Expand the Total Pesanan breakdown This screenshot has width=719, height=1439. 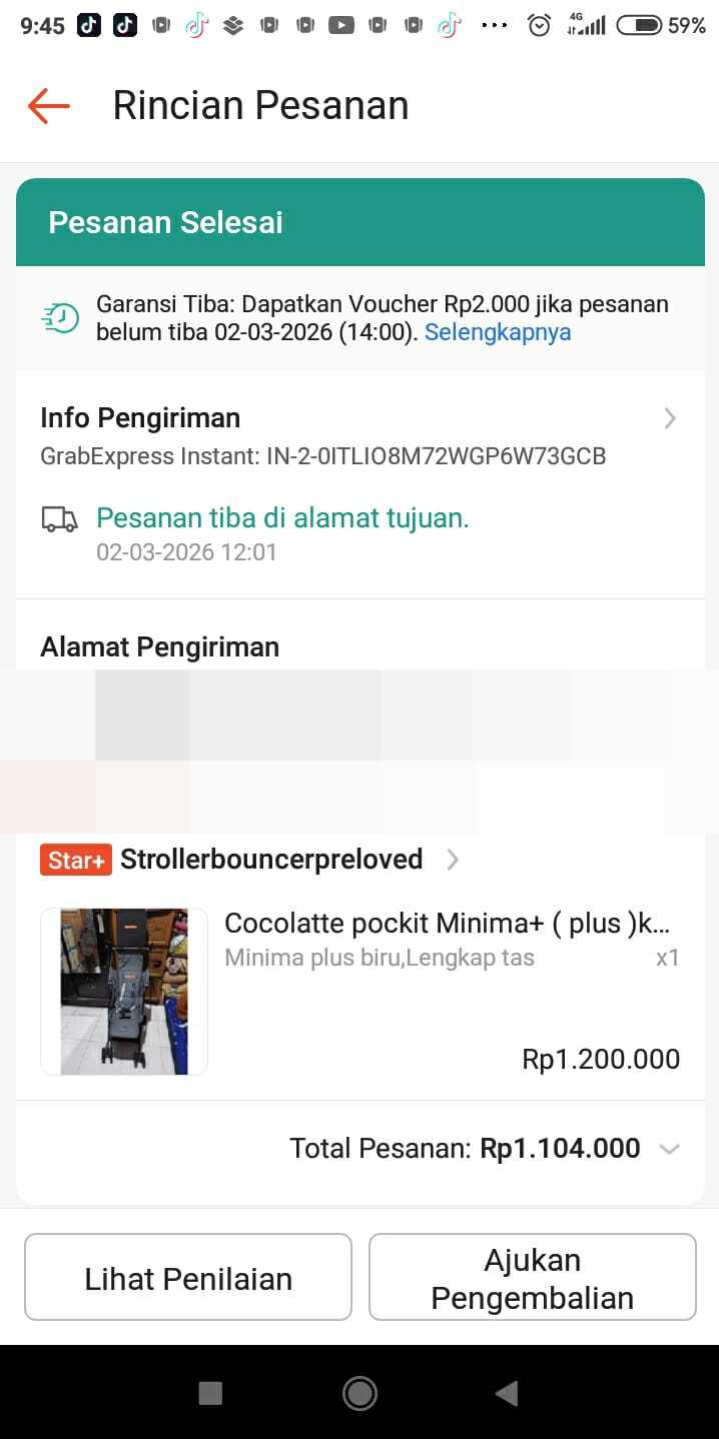[x=669, y=1149]
